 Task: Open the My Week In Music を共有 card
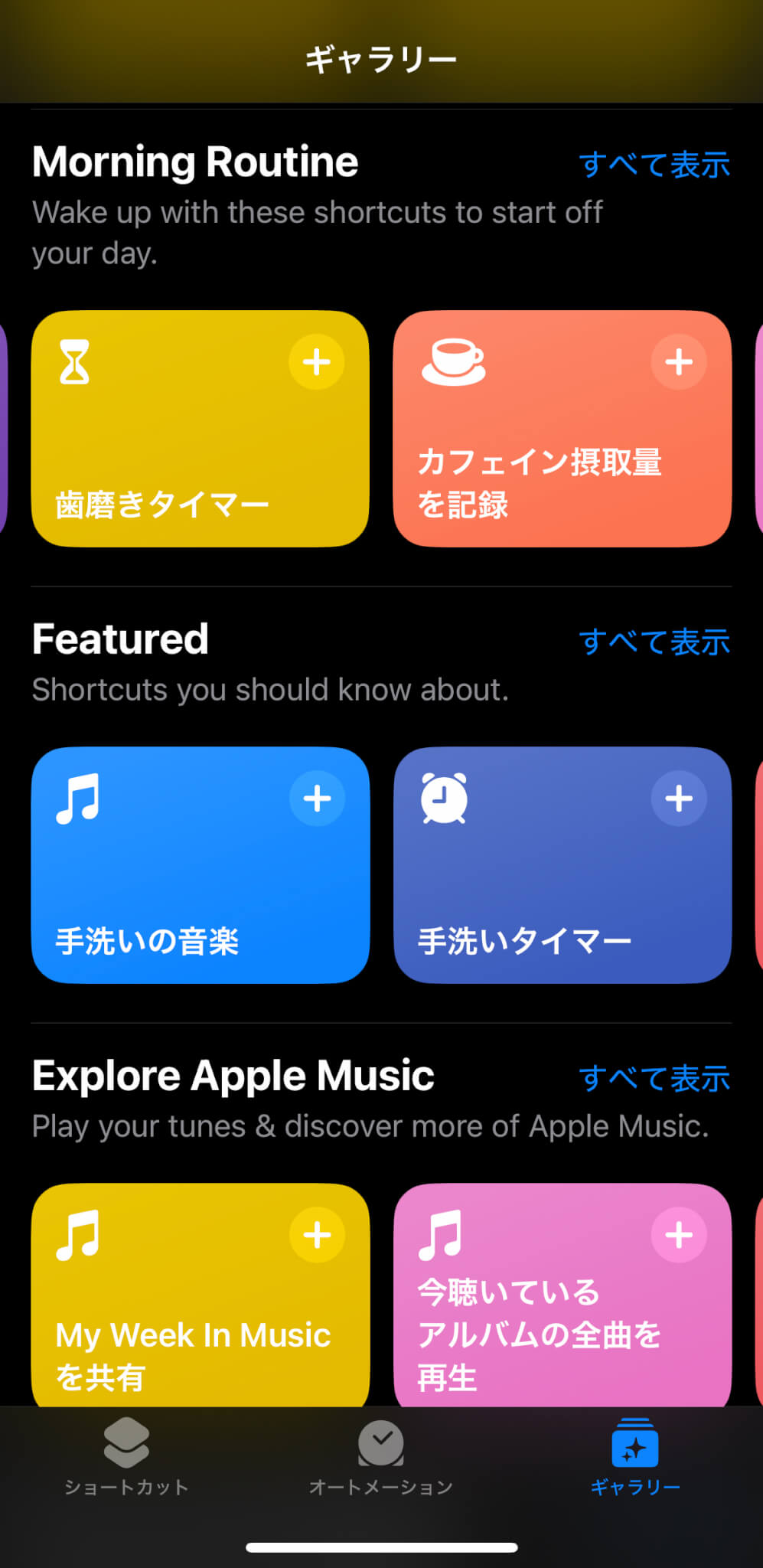(201, 1295)
